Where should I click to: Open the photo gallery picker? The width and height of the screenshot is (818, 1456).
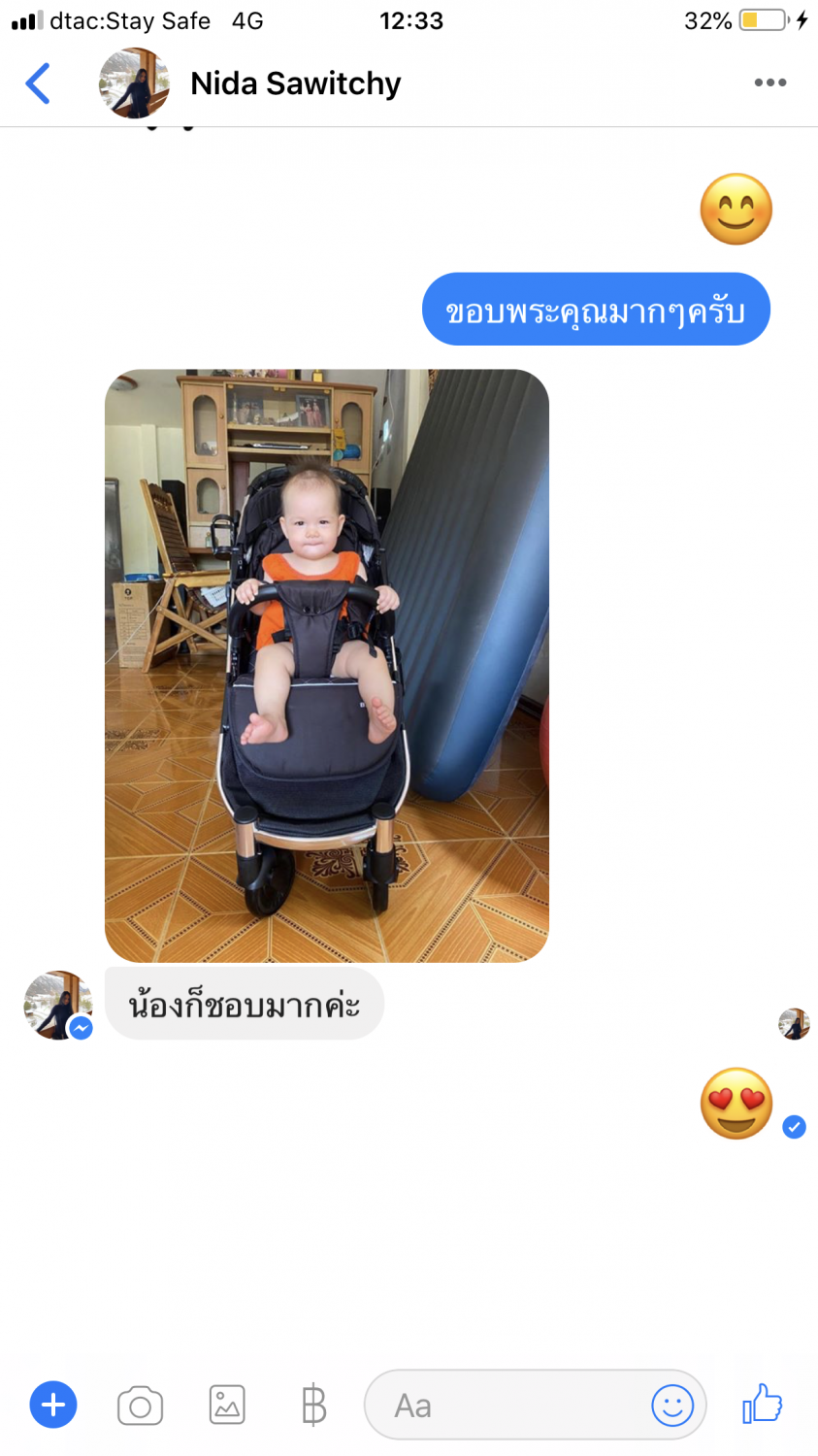(227, 1405)
